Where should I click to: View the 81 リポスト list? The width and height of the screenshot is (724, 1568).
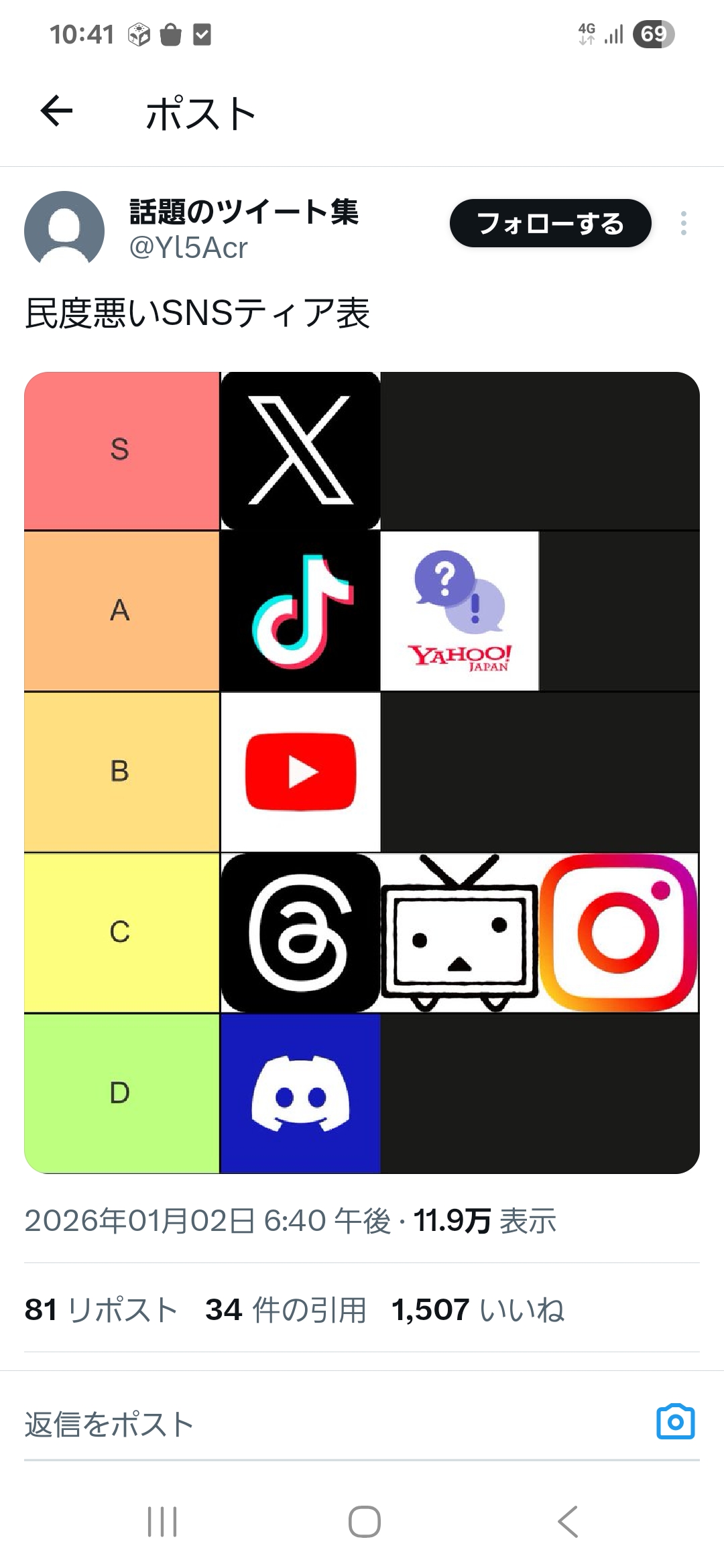[x=101, y=1309]
